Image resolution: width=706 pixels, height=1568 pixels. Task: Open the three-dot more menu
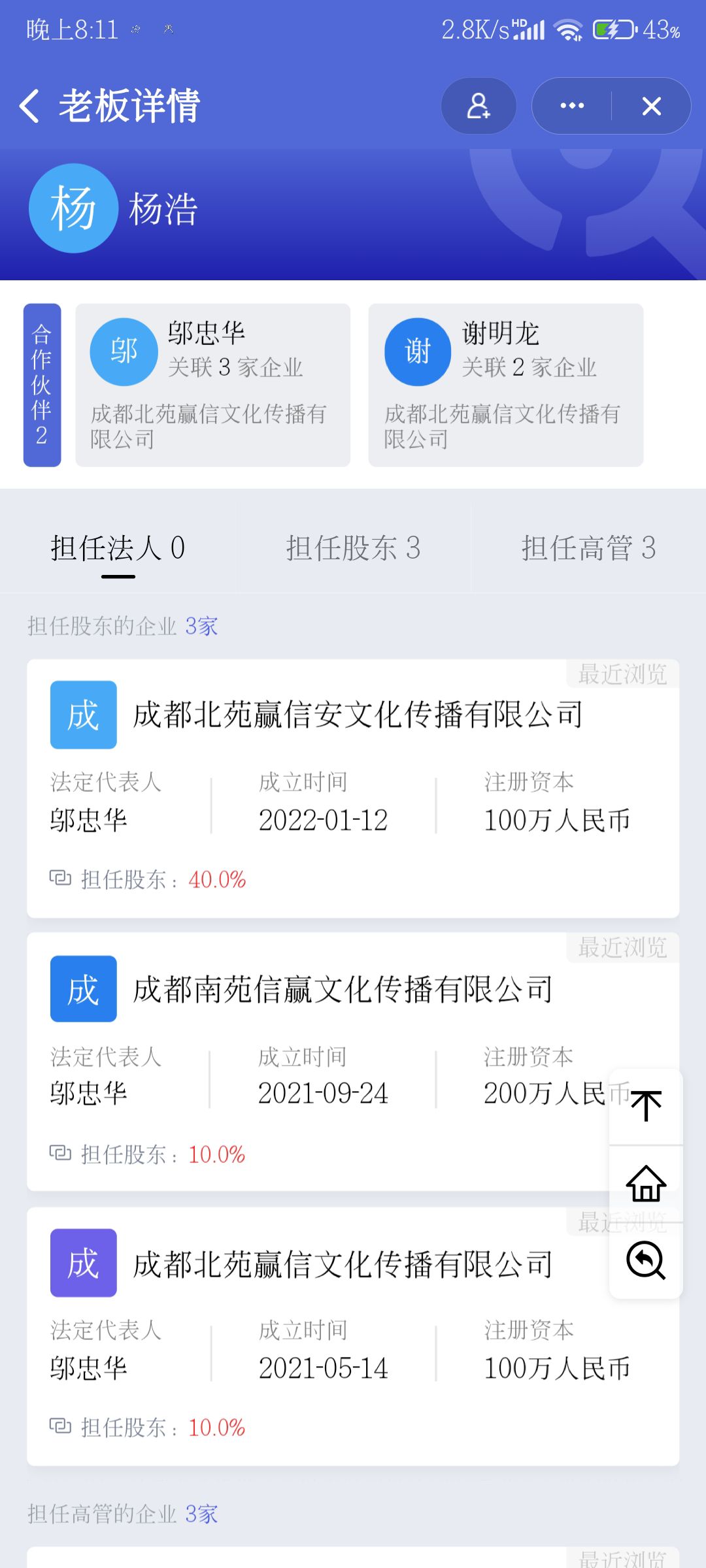pyautogui.click(x=572, y=106)
